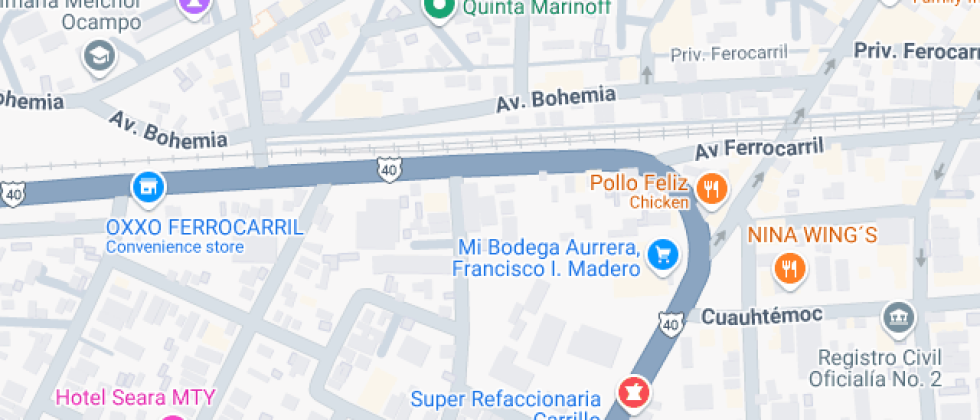Screen dimensions: 980x420
Task: Select the Pollo Feliz restaurant marker
Action: (711, 187)
